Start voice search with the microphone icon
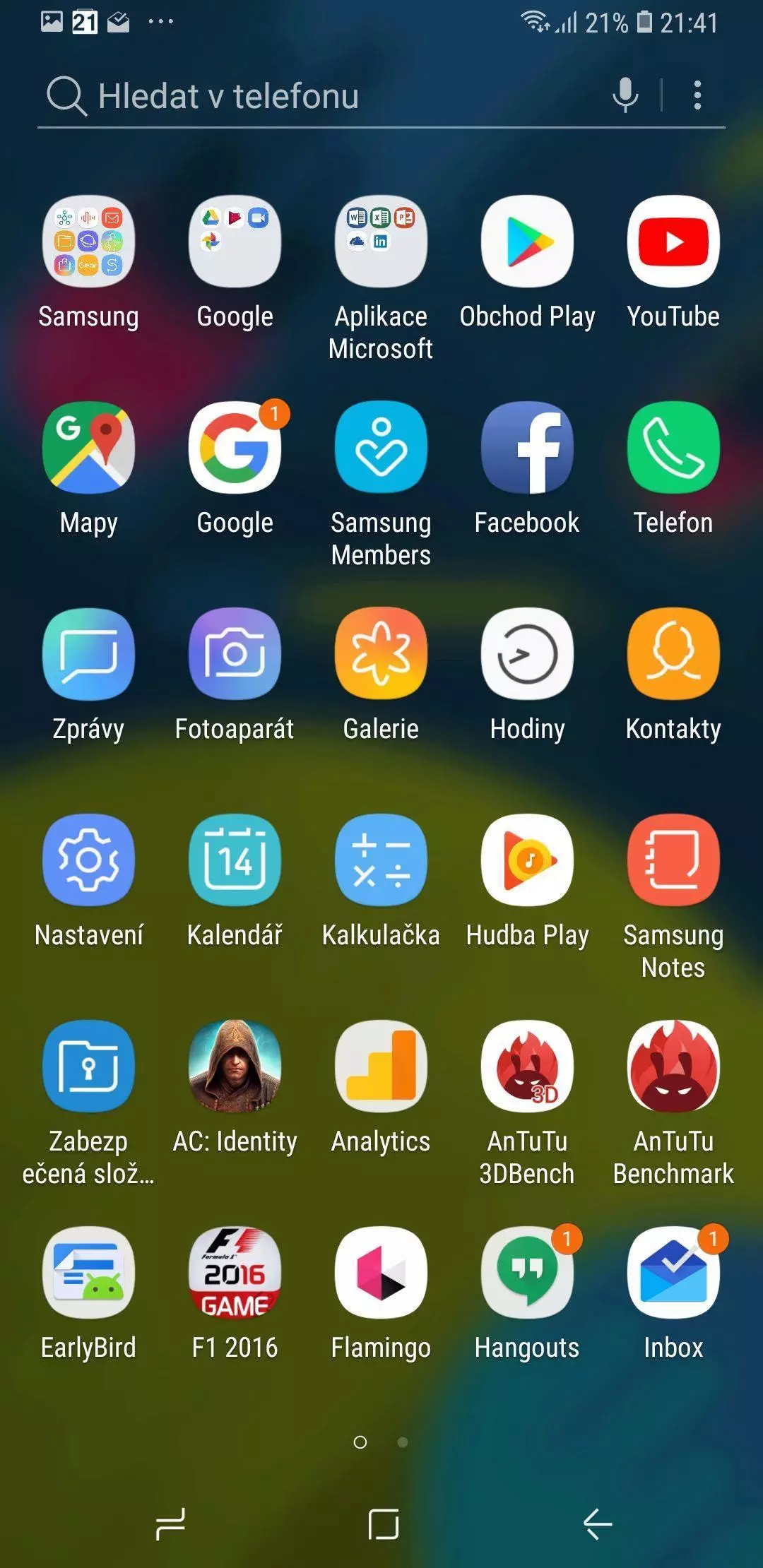This screenshot has height=1568, width=763. click(x=625, y=95)
